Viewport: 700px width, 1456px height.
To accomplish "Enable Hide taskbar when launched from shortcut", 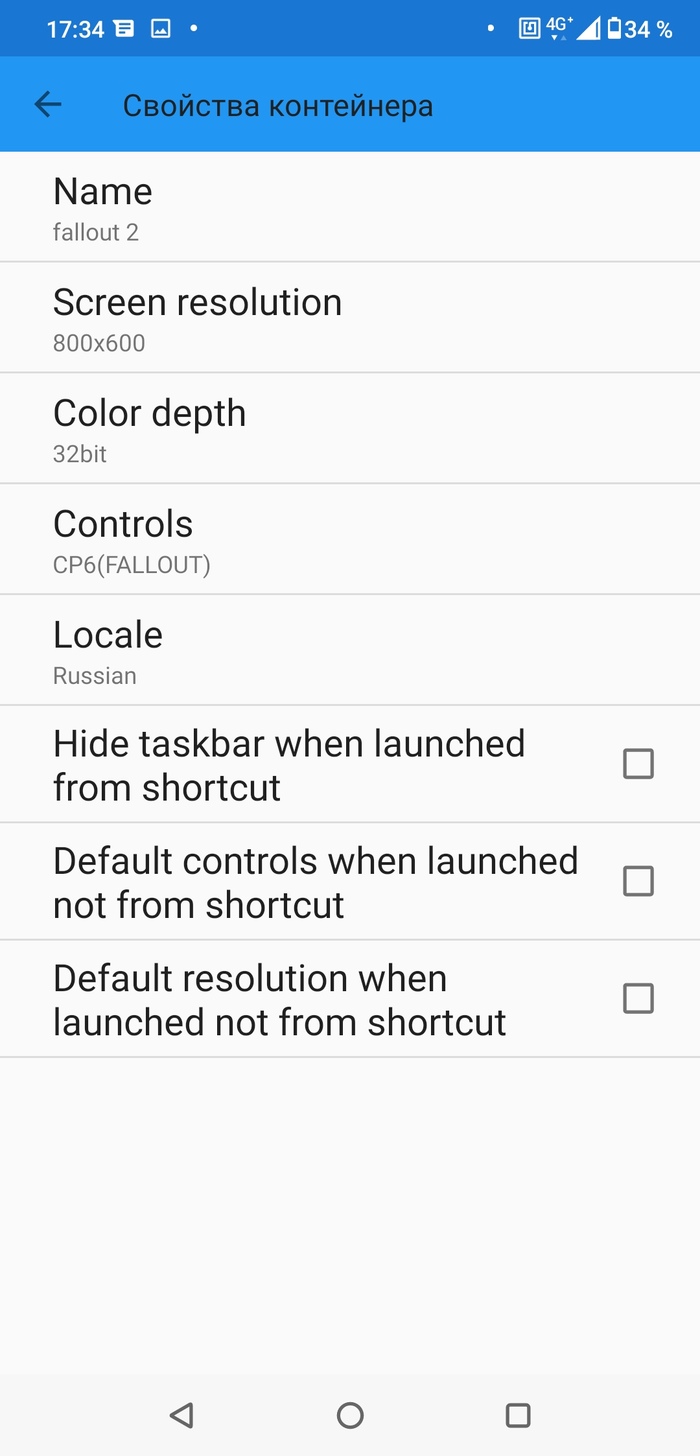I will 637,764.
